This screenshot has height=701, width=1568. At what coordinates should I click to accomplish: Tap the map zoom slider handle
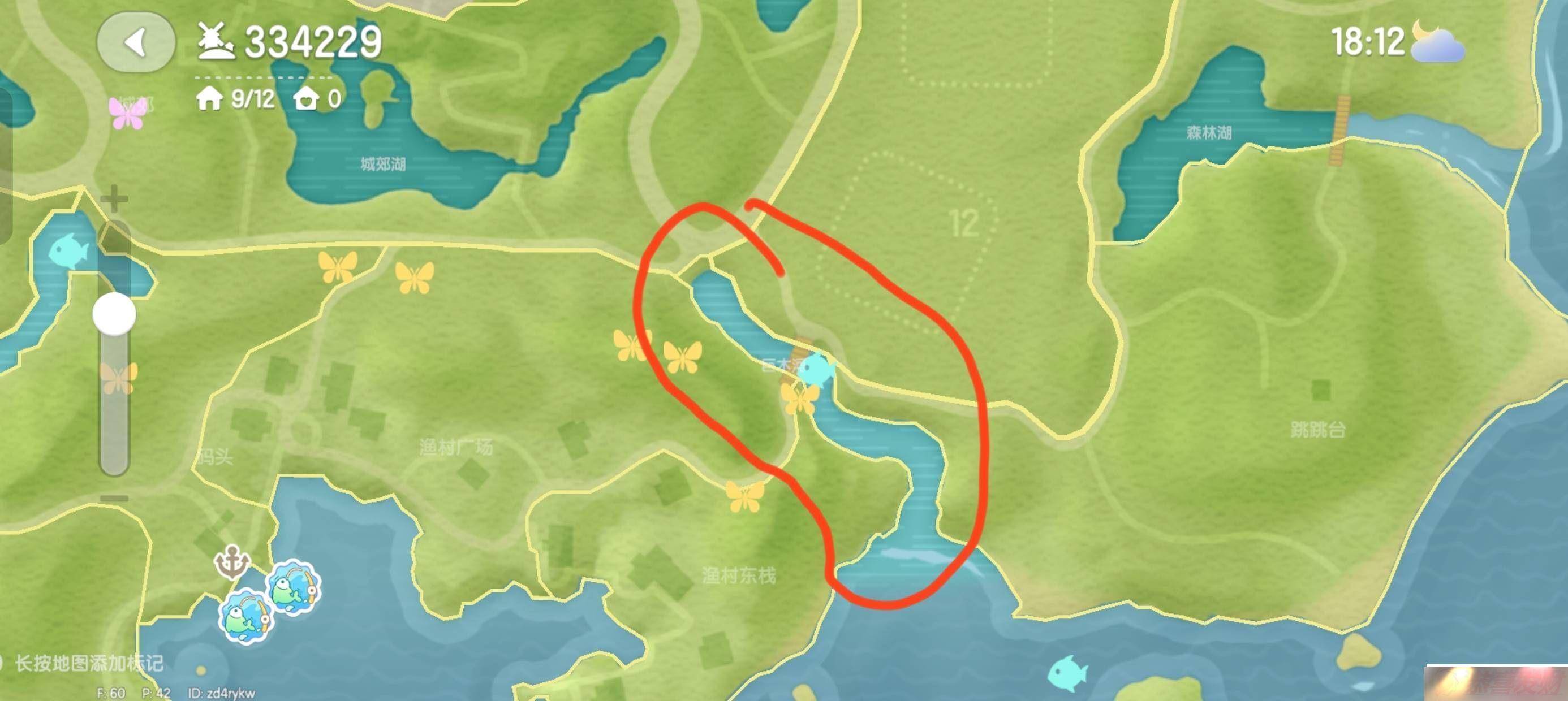pos(114,314)
